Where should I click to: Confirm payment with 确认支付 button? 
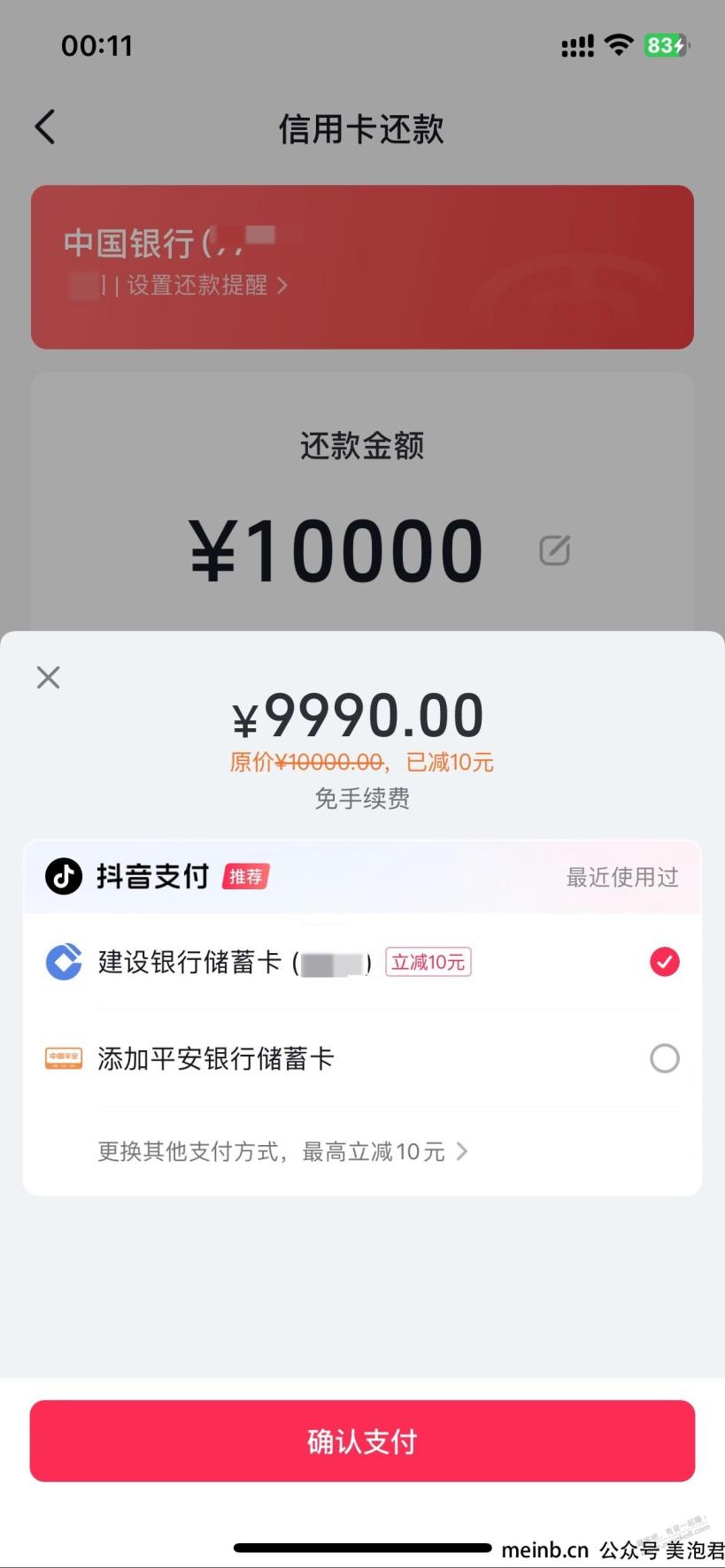pos(362,1441)
